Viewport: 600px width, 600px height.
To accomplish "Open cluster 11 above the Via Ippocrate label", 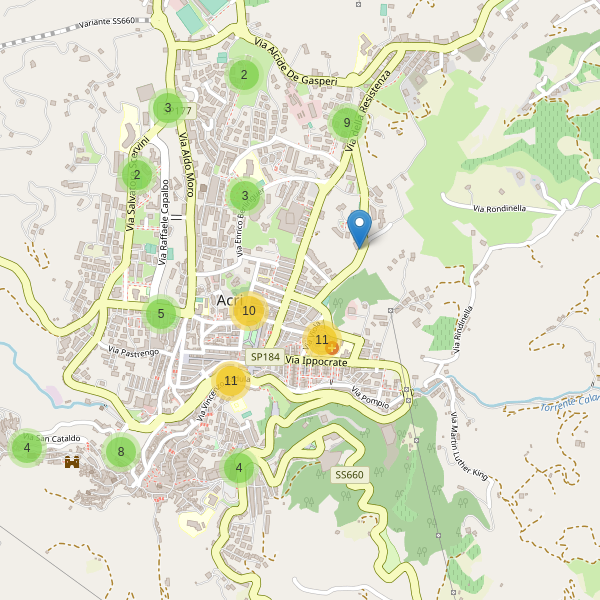I will point(322,340).
